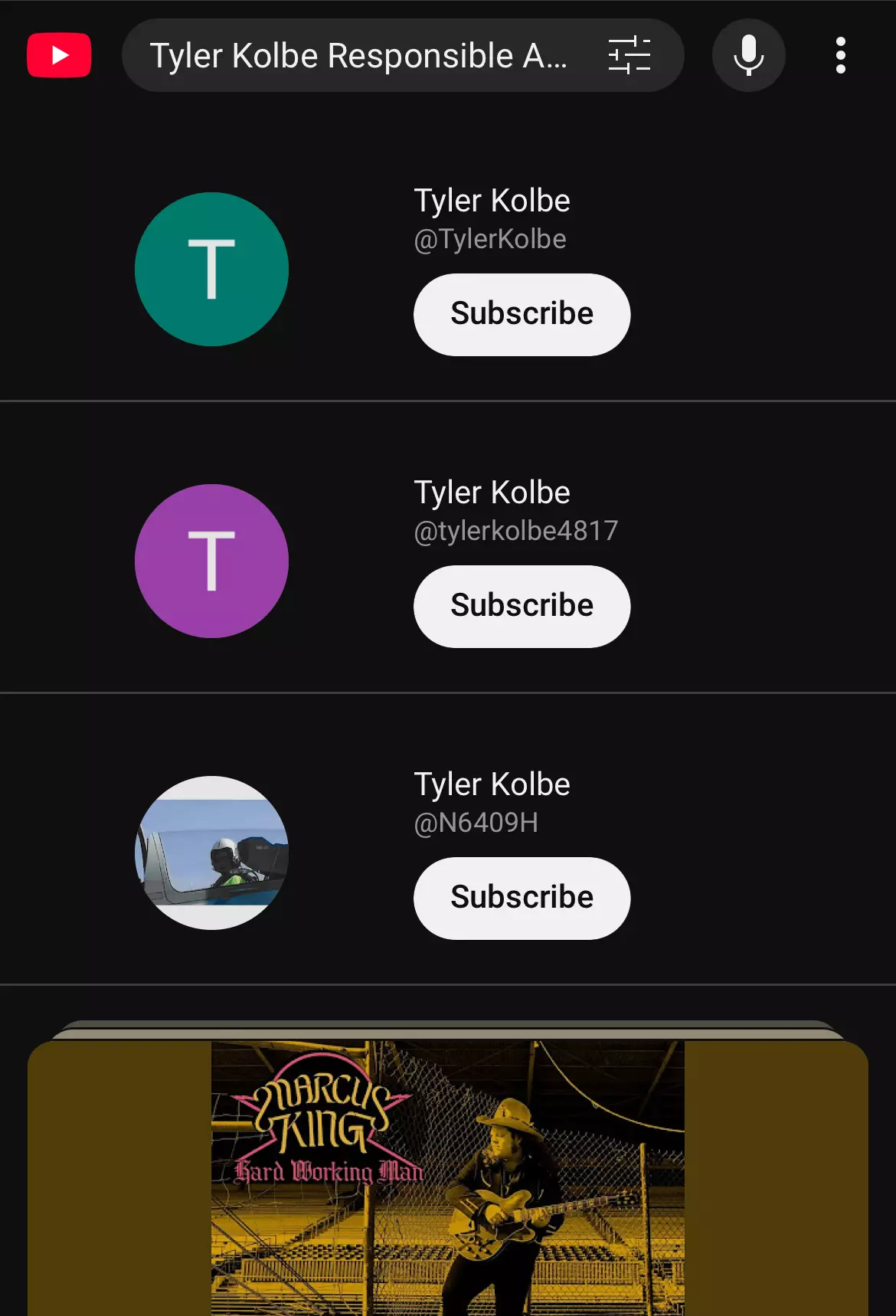Open the @N6409H channel with pilot photo
The height and width of the screenshot is (1316, 896).
212,853
